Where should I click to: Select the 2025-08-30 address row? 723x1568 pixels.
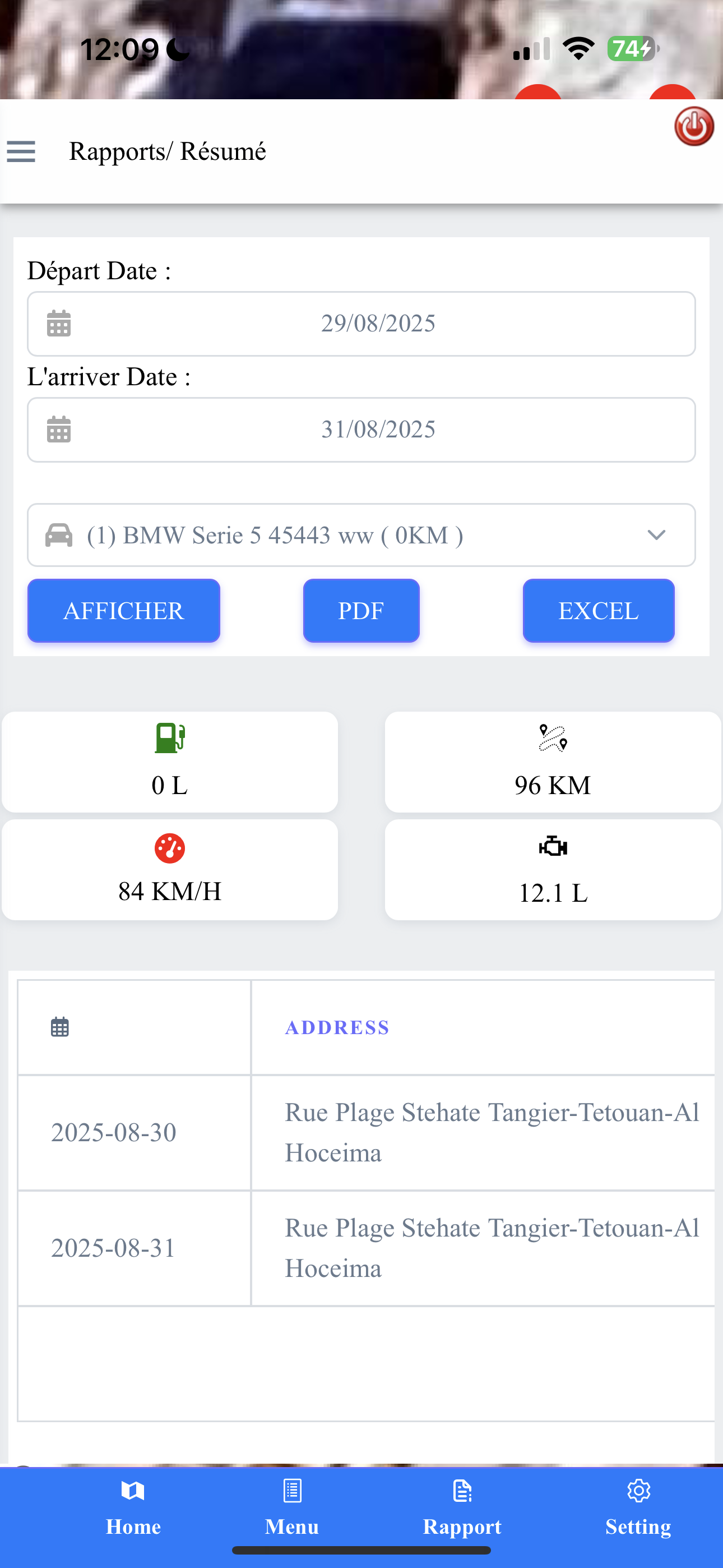pos(361,1132)
